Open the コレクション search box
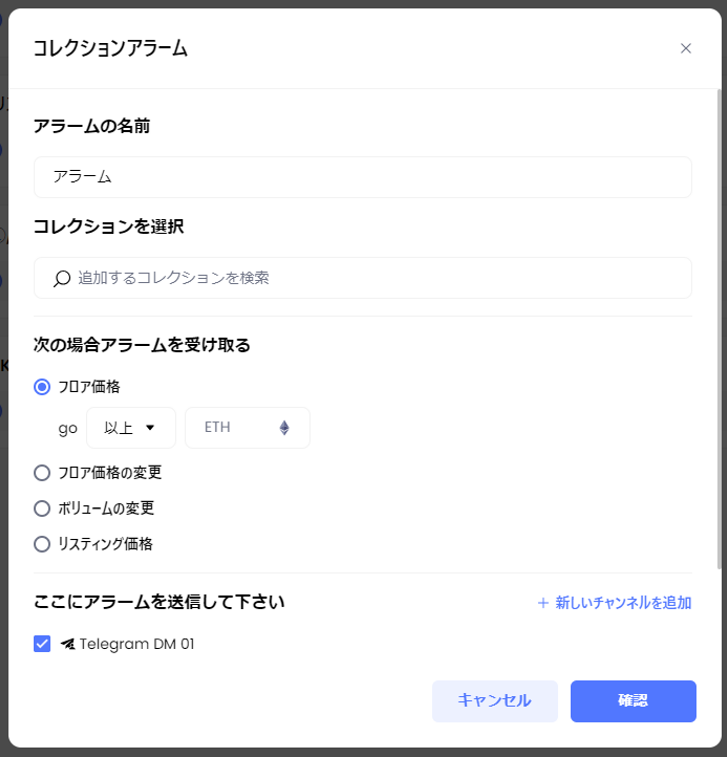Screen dimensions: 727x757 click(362, 278)
